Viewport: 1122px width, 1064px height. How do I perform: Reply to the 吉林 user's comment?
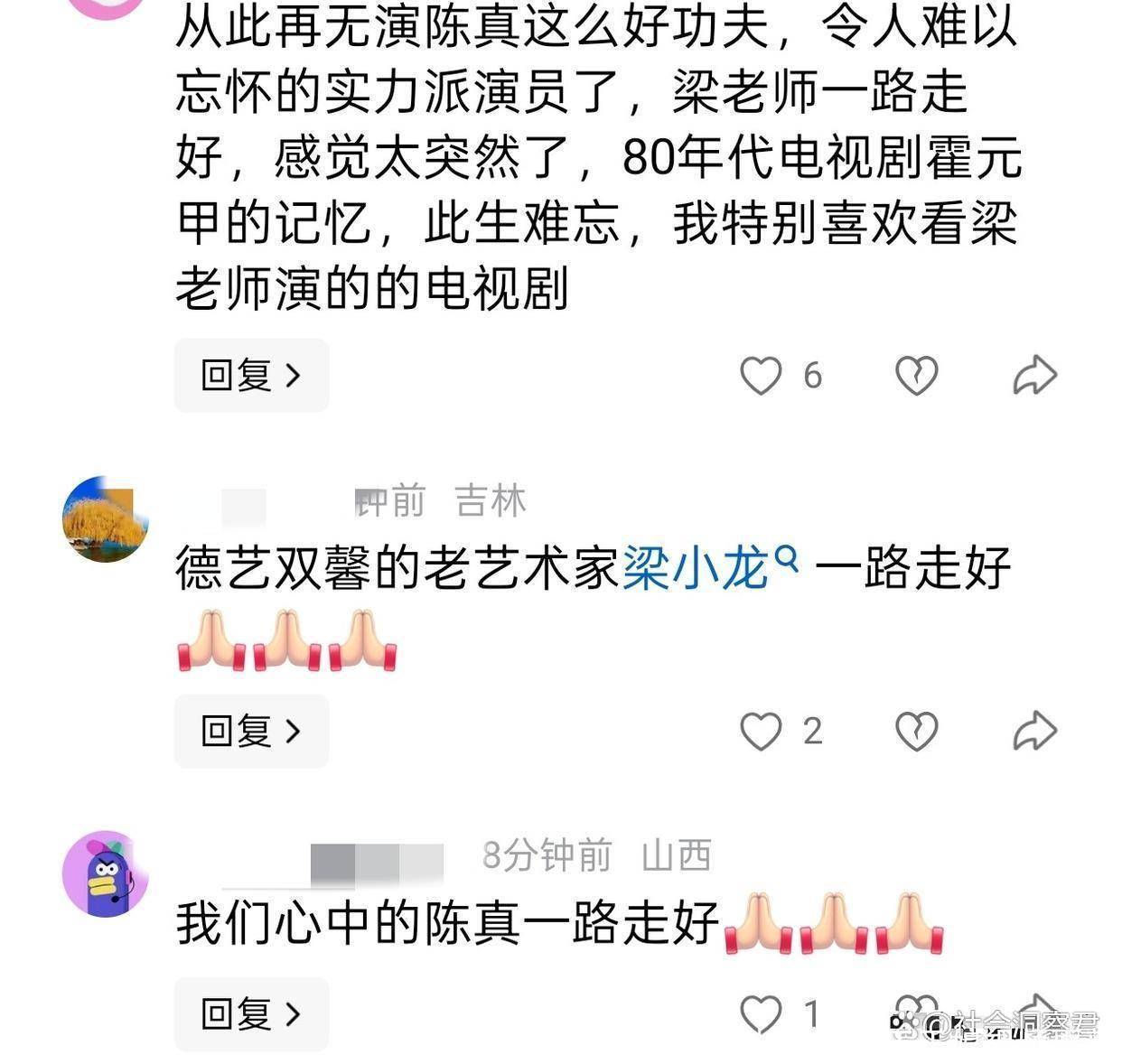click(x=251, y=731)
